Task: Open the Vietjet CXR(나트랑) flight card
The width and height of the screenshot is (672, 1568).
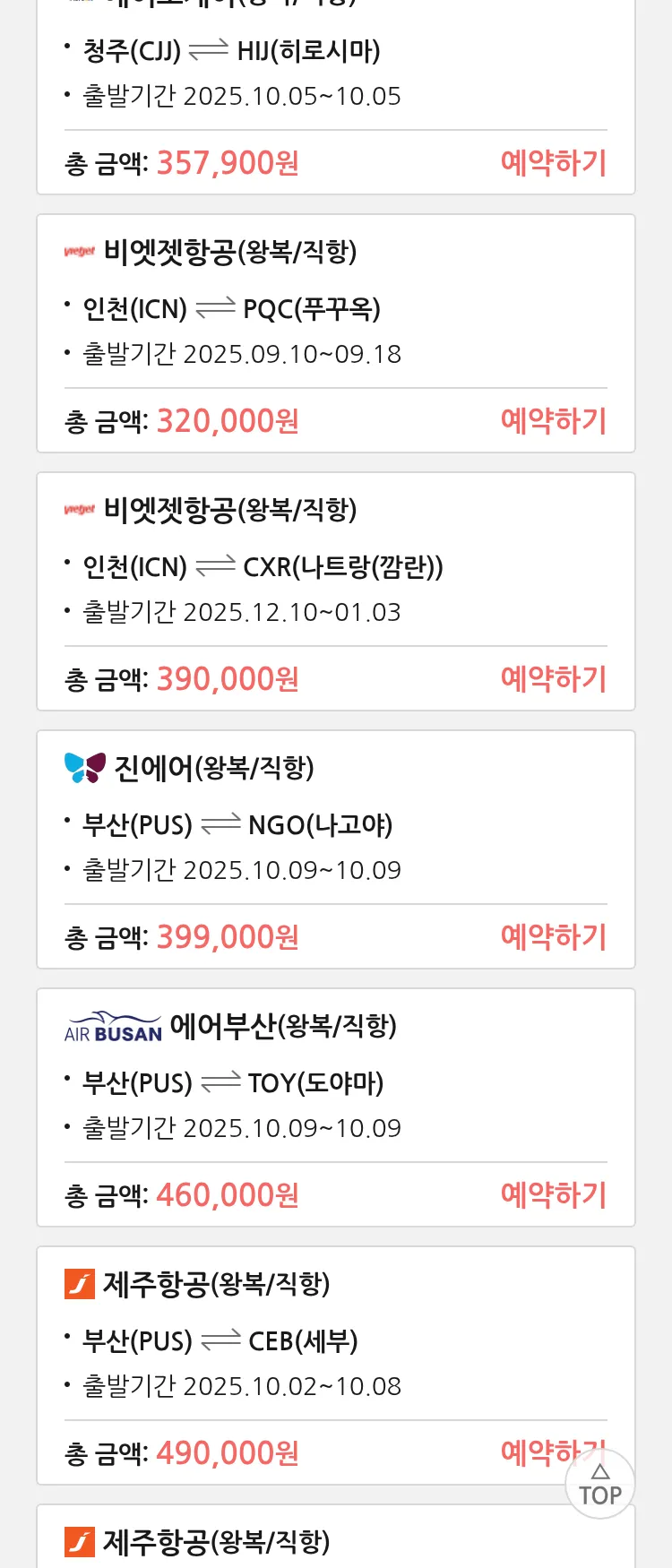Action: click(x=335, y=567)
